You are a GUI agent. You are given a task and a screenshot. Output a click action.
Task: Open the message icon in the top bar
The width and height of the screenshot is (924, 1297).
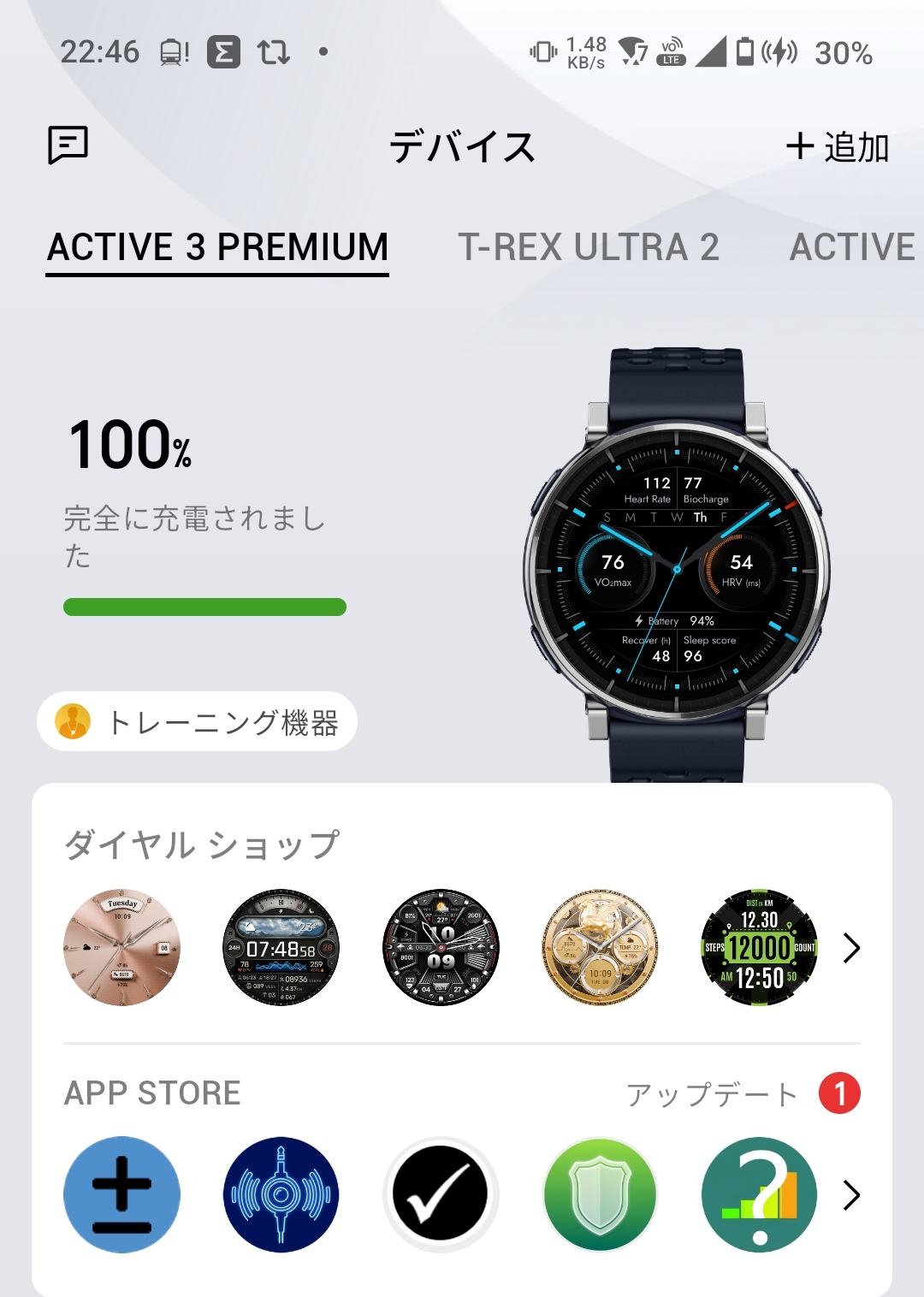point(68,145)
